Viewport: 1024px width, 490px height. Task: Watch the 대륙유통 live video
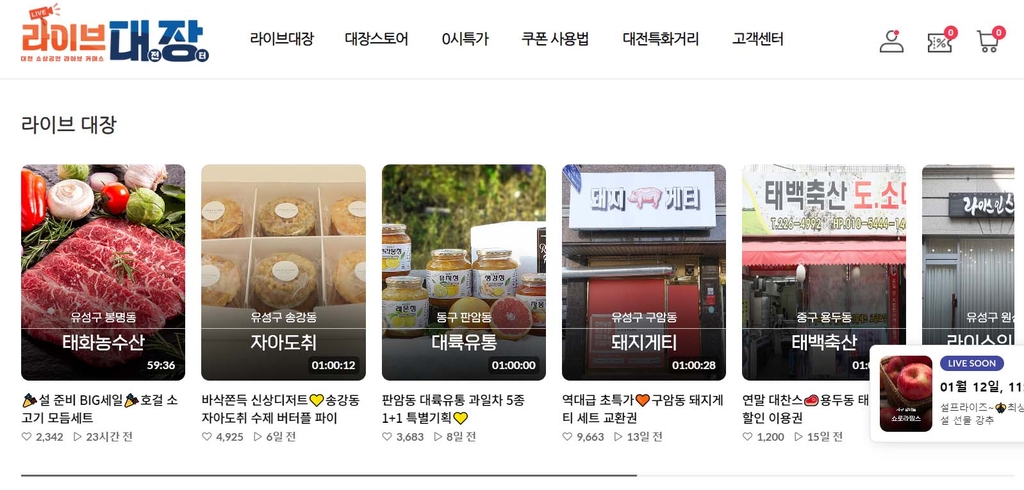(463, 272)
